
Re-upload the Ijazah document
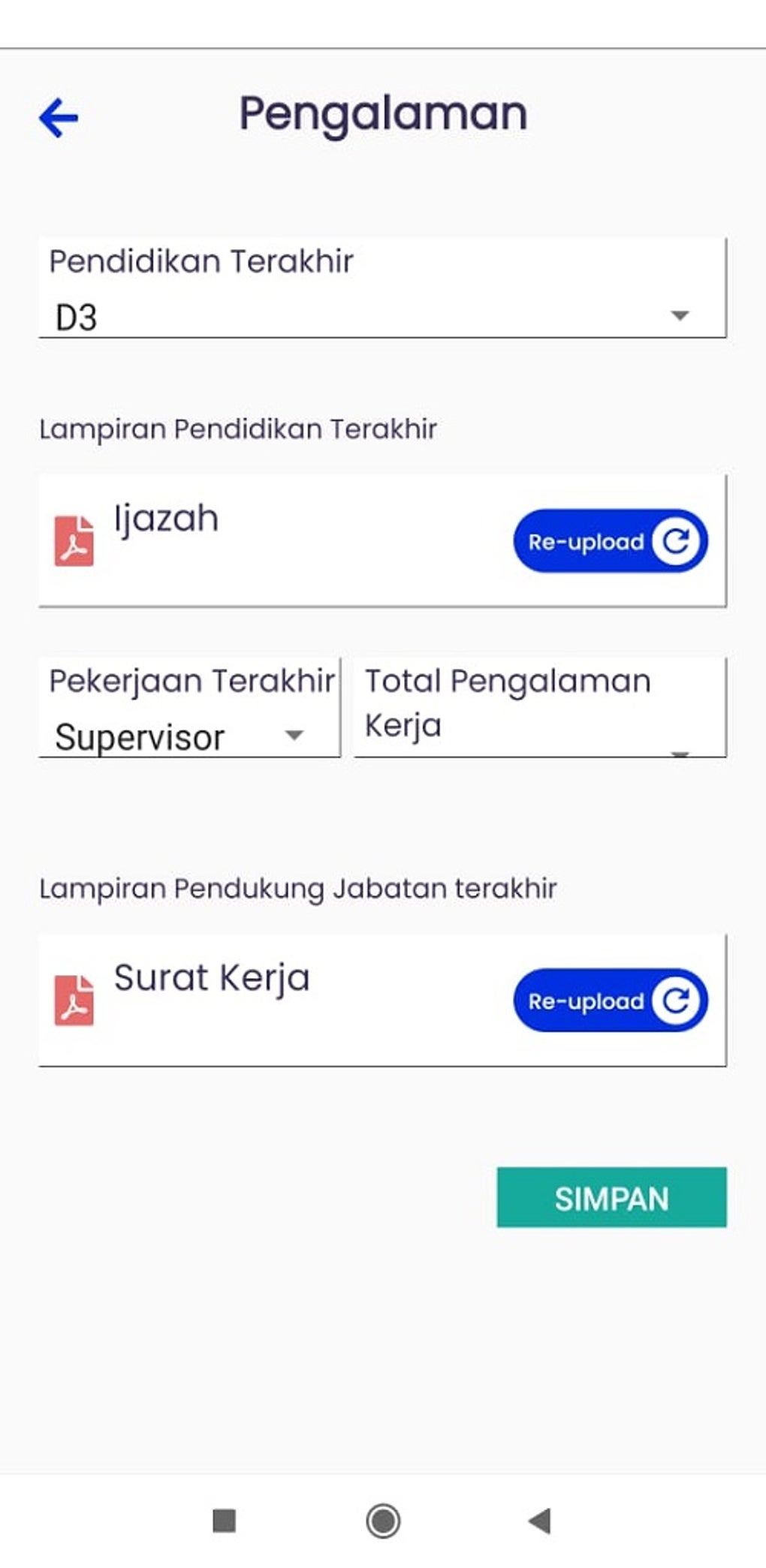611,541
